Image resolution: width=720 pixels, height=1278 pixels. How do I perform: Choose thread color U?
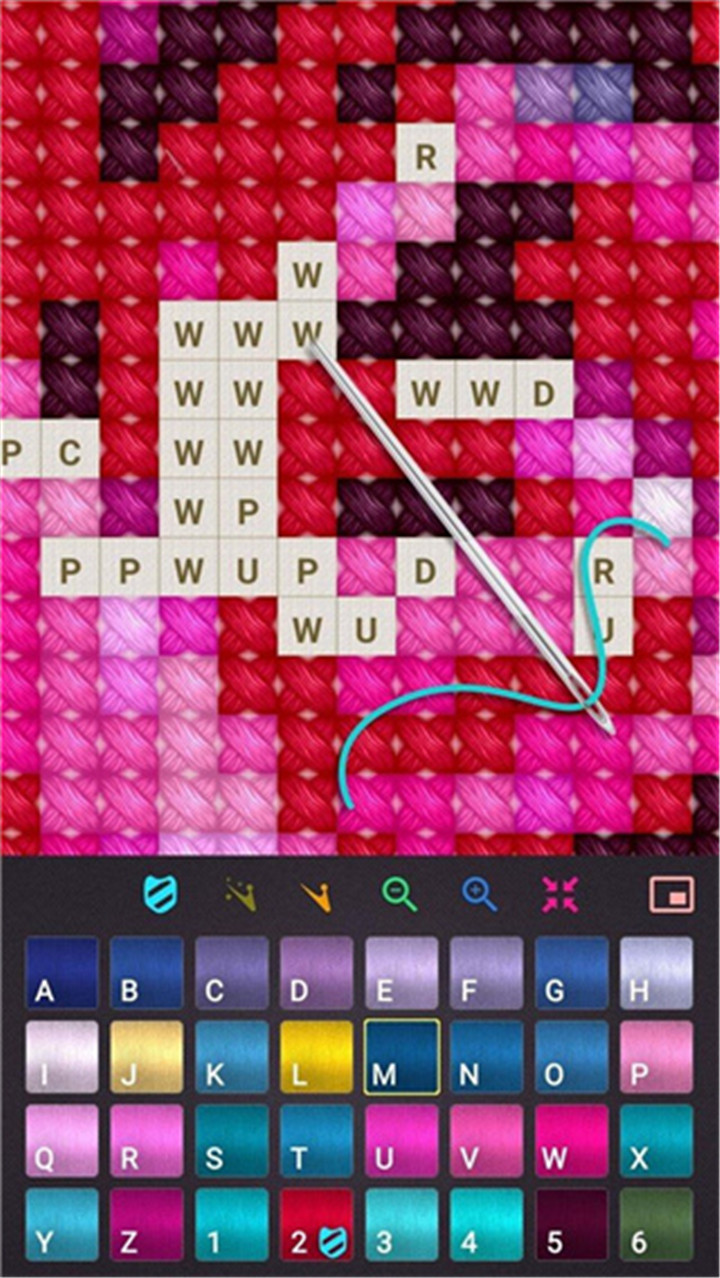401,1141
